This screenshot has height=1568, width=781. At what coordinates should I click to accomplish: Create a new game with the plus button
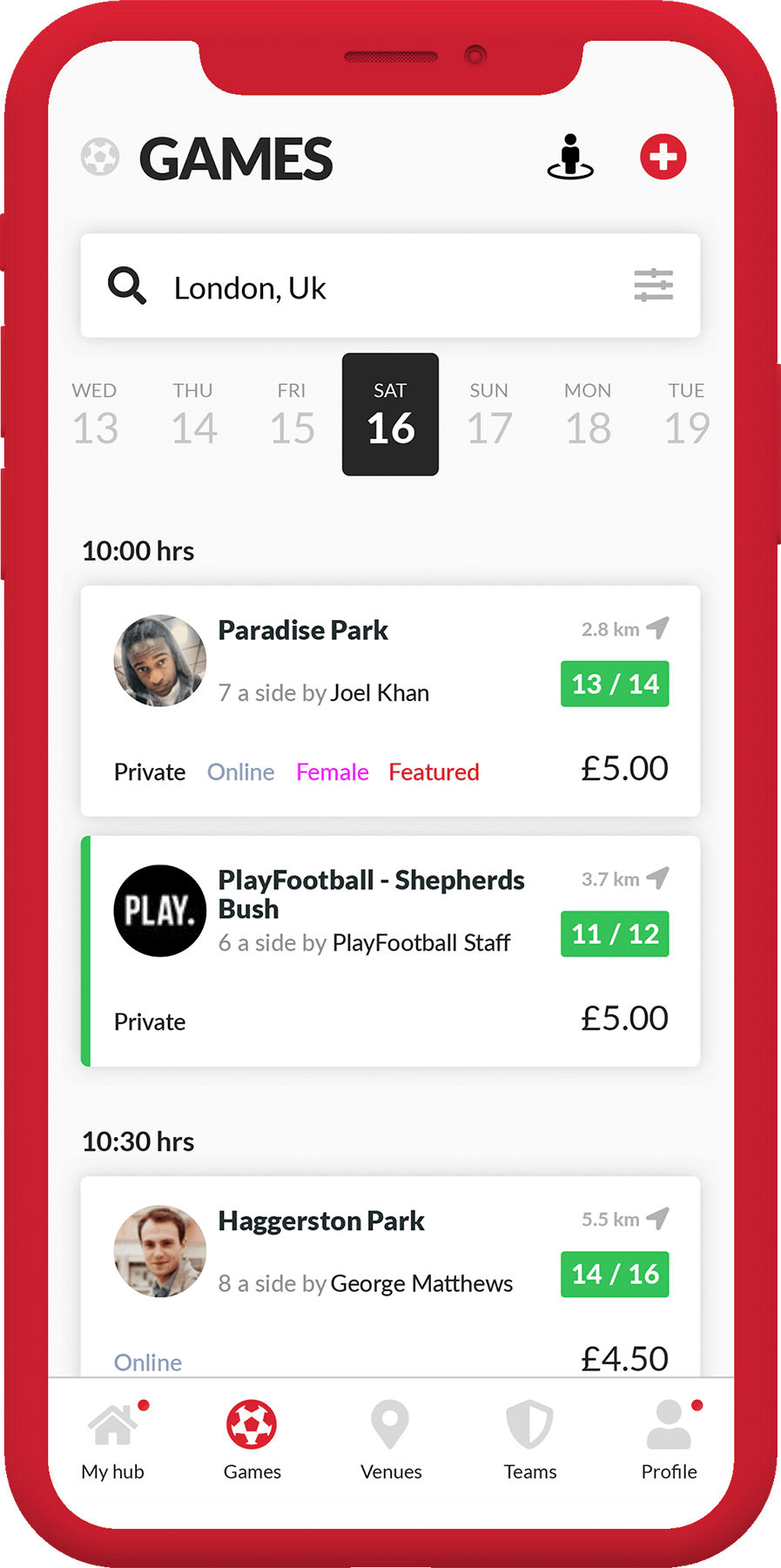click(663, 157)
